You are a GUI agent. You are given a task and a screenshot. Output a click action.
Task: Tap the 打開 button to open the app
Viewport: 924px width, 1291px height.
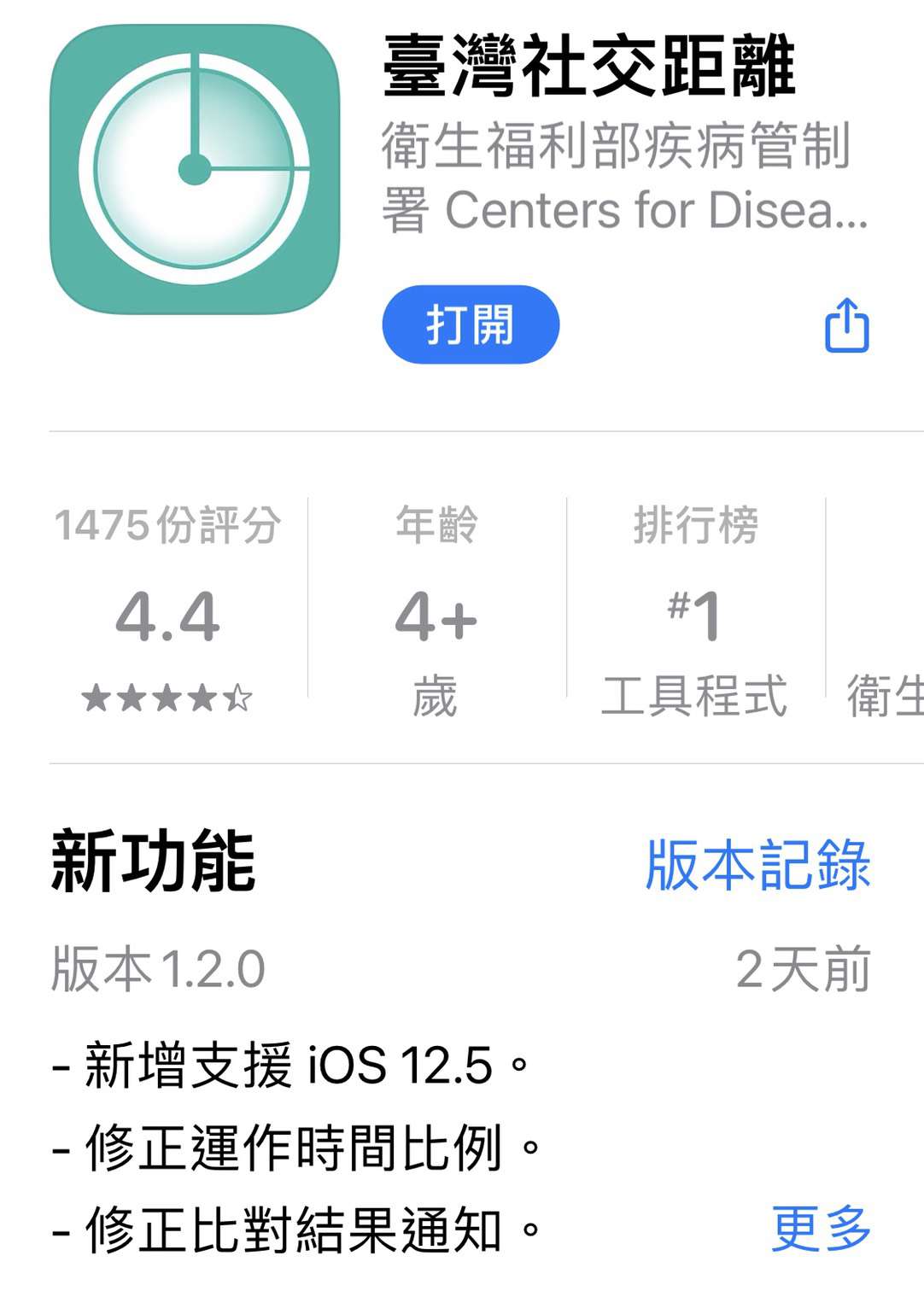point(470,325)
